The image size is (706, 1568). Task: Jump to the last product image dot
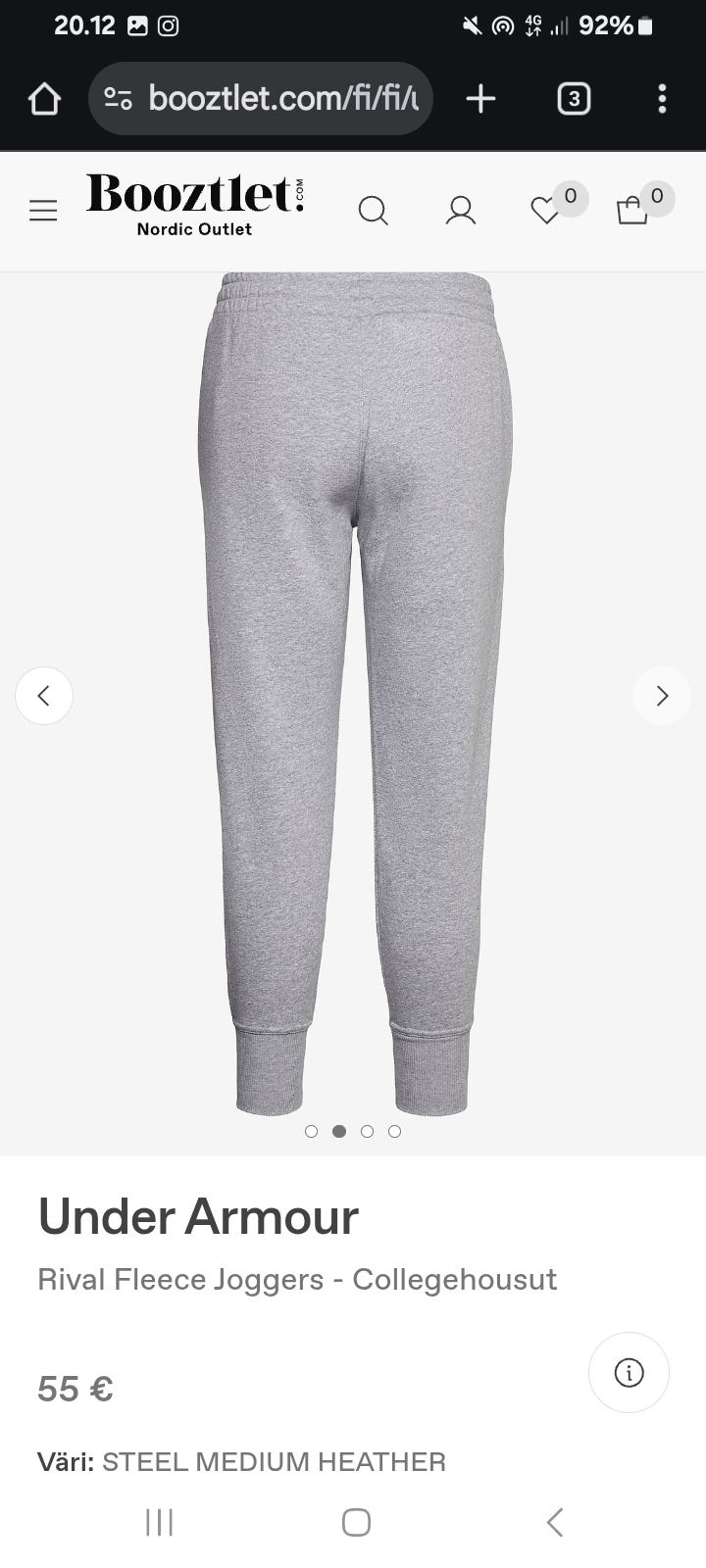[x=394, y=1131]
